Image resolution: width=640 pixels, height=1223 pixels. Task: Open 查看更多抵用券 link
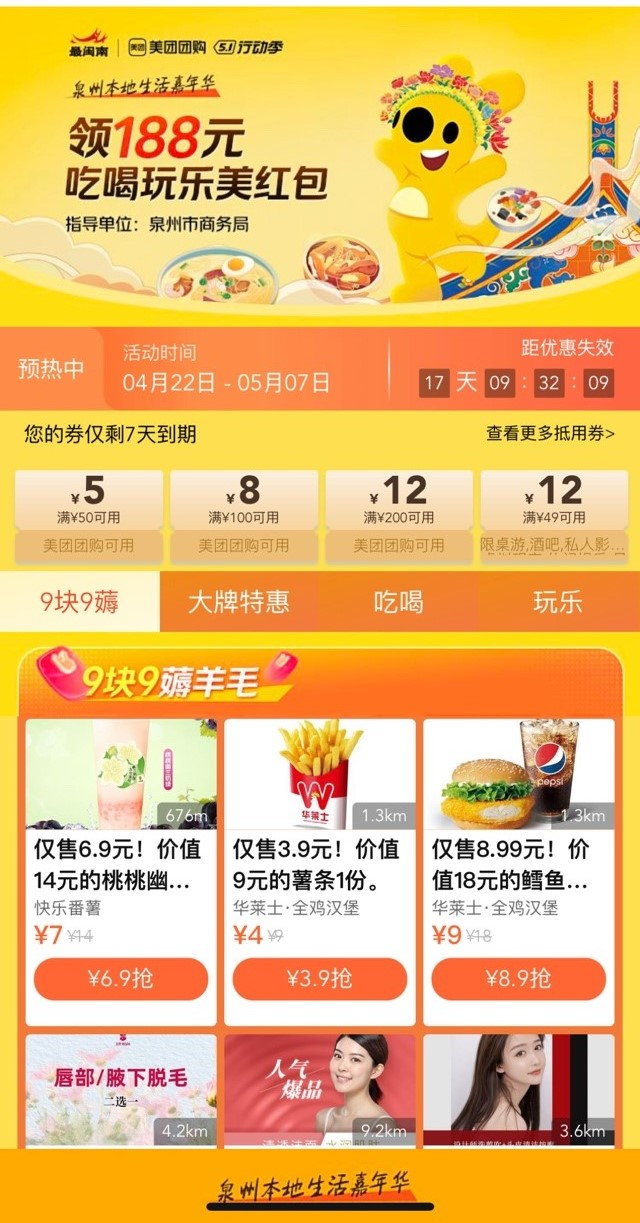point(550,434)
